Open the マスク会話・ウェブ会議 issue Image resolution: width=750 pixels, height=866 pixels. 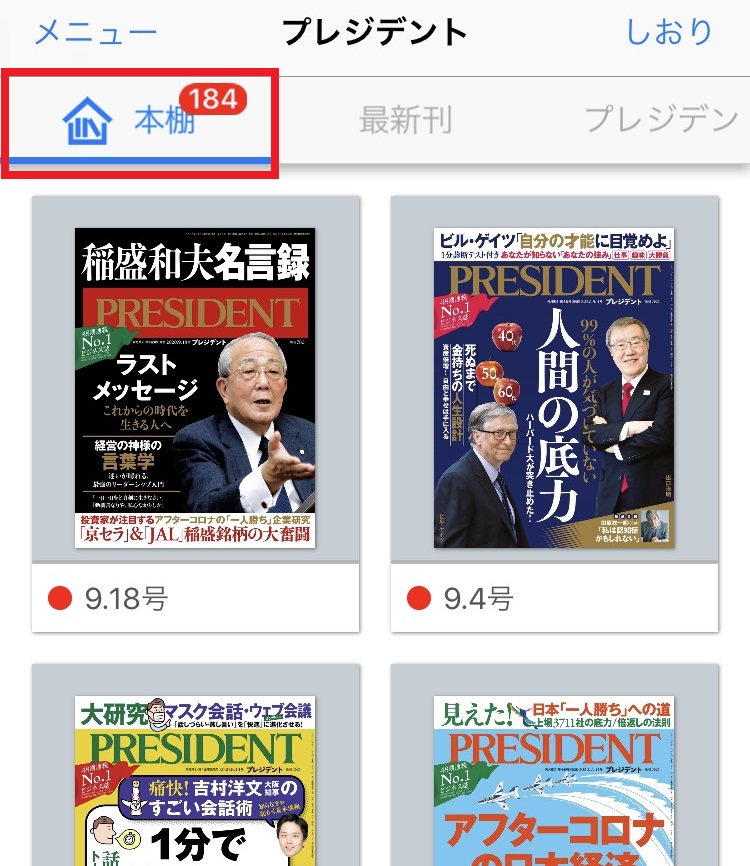point(195,780)
